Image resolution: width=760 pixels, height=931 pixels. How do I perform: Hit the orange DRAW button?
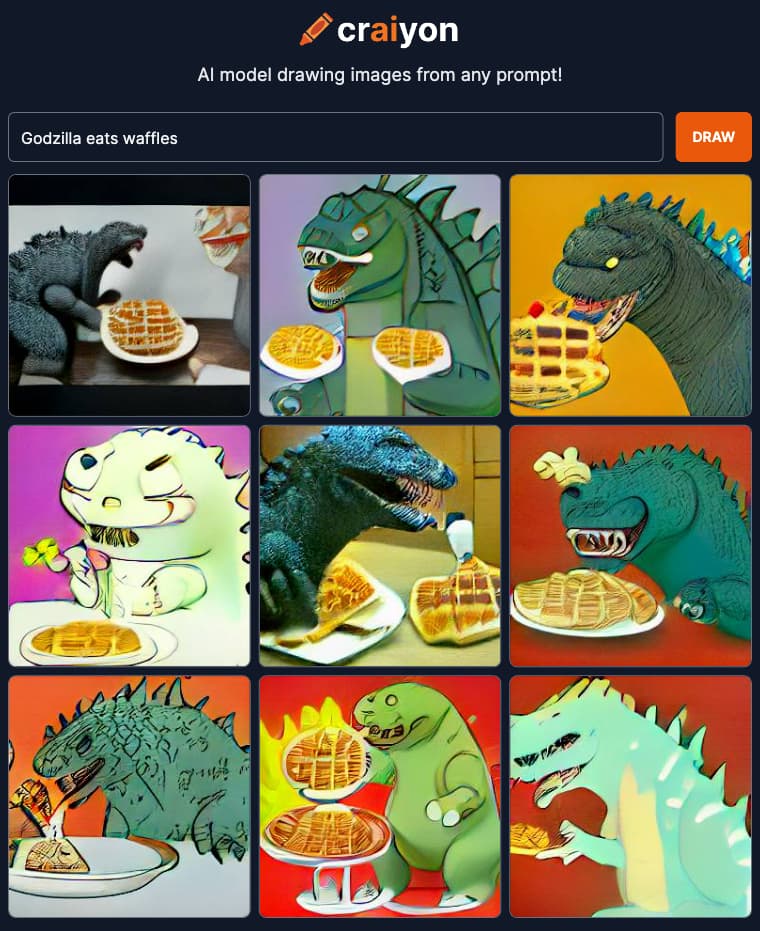[x=713, y=137]
